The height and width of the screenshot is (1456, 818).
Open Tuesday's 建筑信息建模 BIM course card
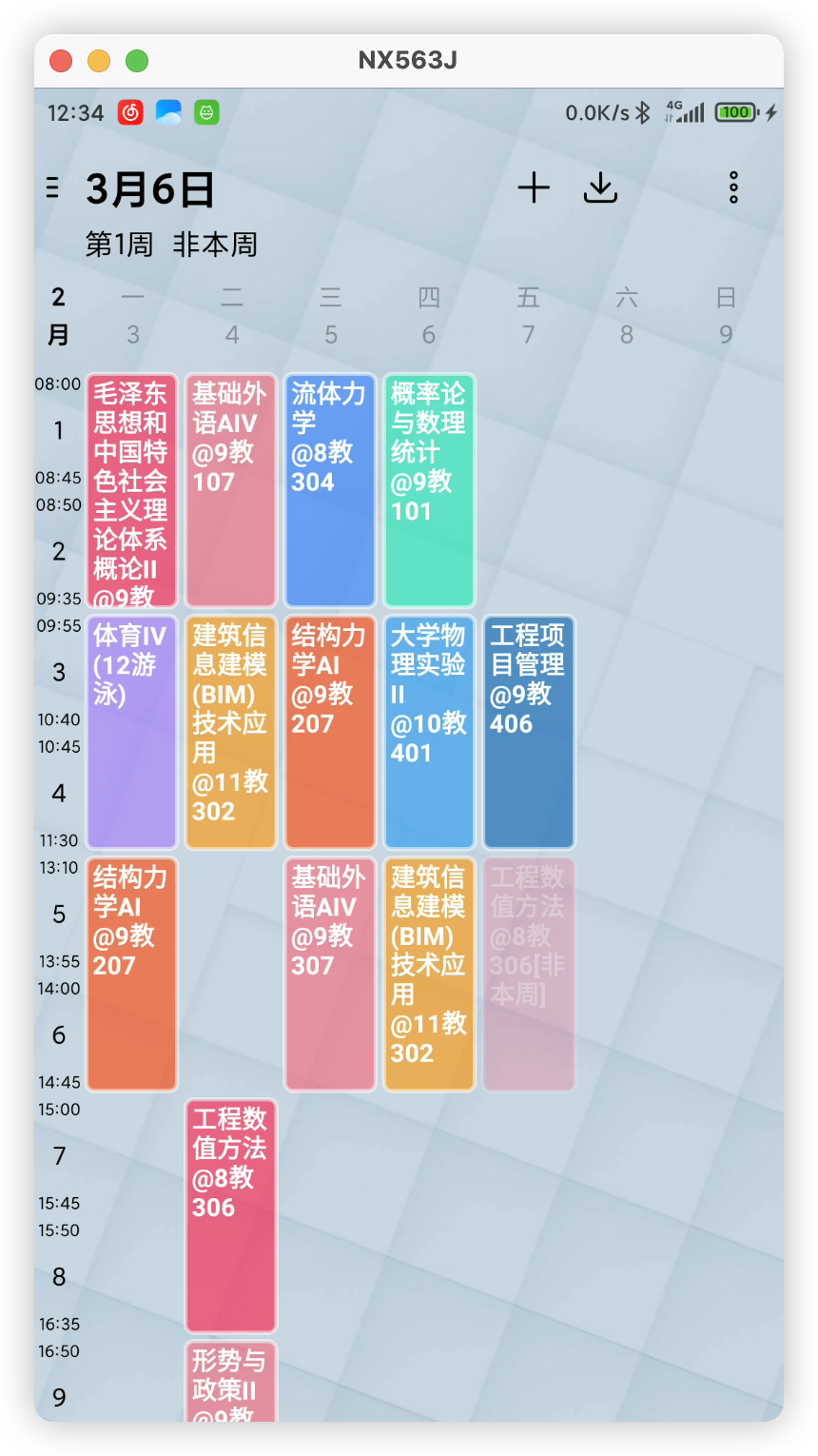(231, 732)
